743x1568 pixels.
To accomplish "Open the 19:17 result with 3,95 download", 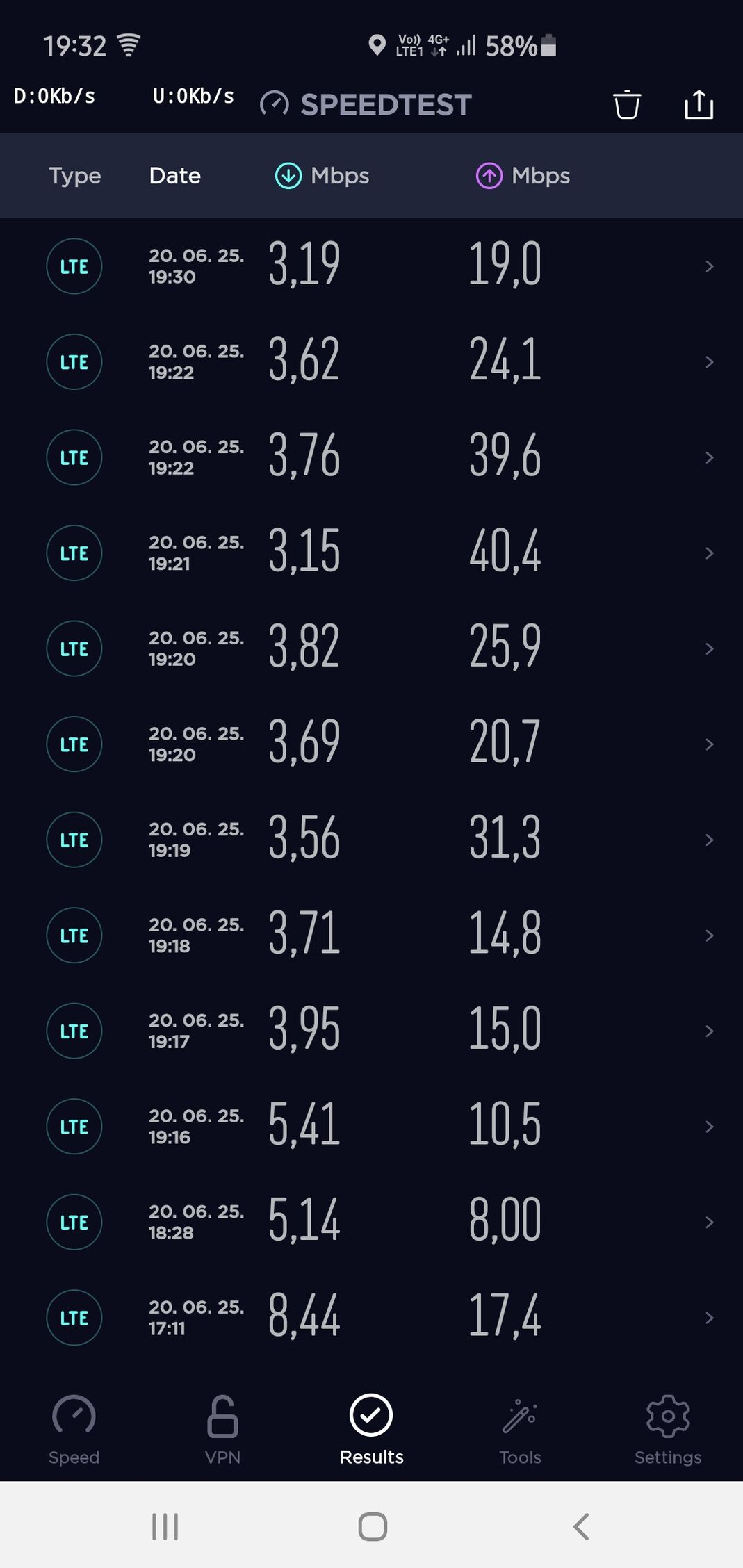I will pos(371,1031).
